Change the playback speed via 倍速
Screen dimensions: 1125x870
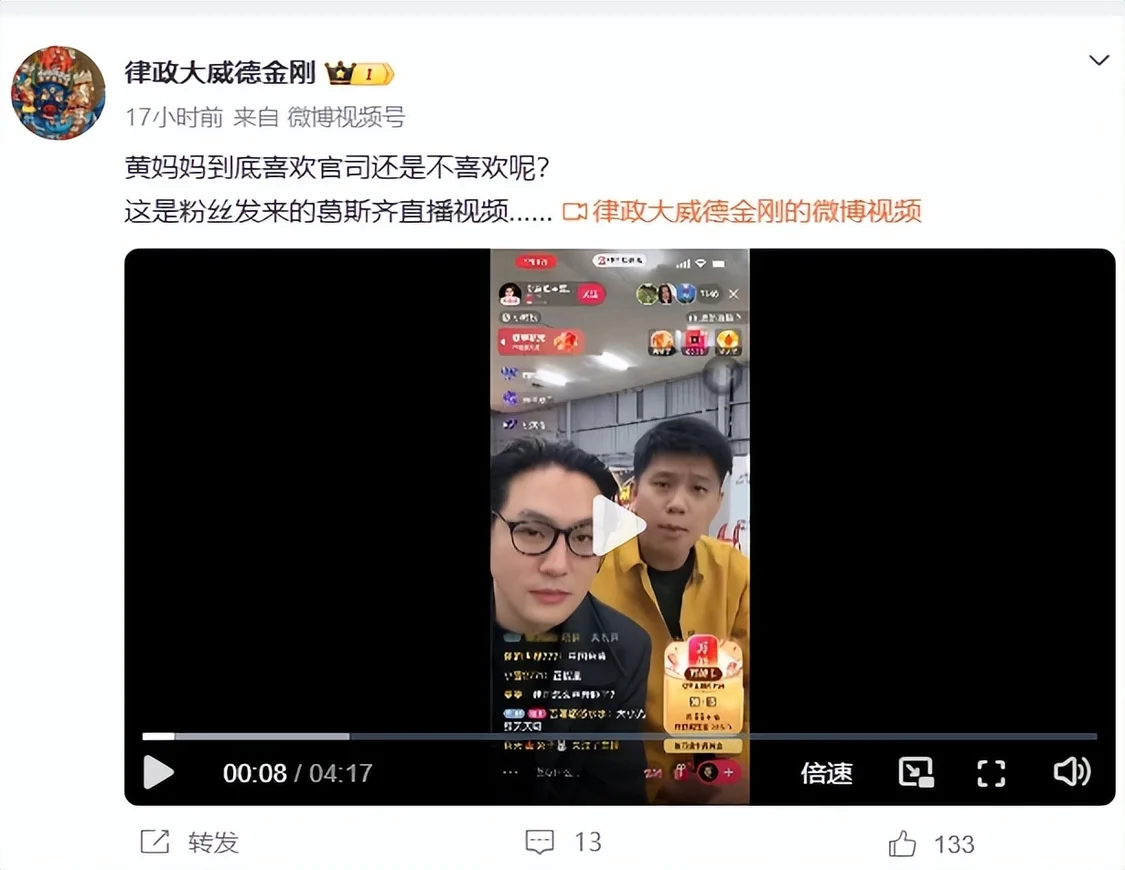click(x=826, y=773)
